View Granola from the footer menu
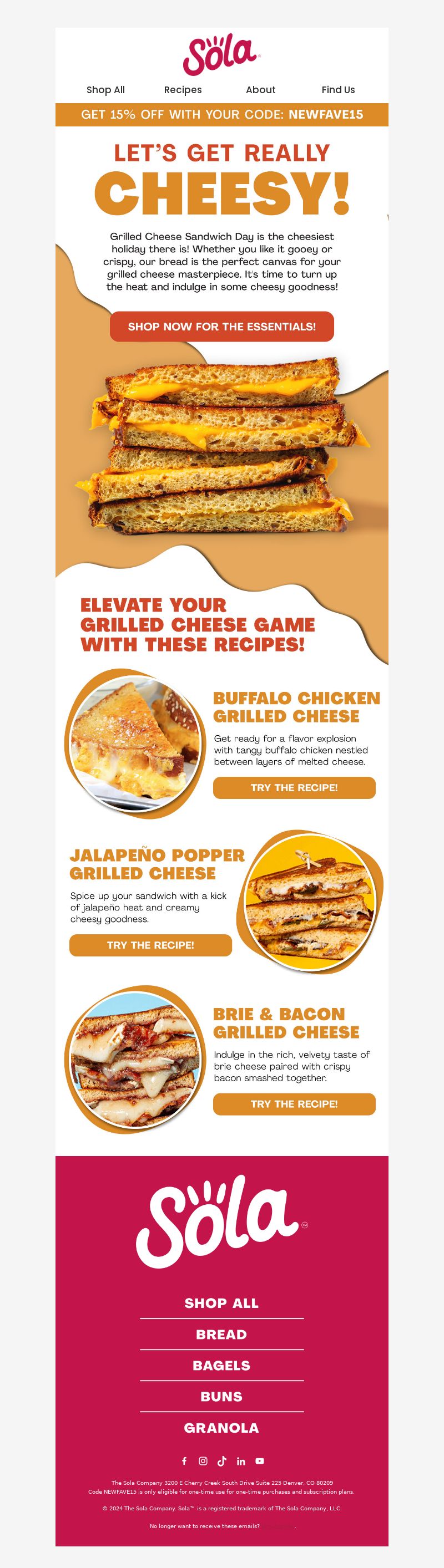 221,1427
